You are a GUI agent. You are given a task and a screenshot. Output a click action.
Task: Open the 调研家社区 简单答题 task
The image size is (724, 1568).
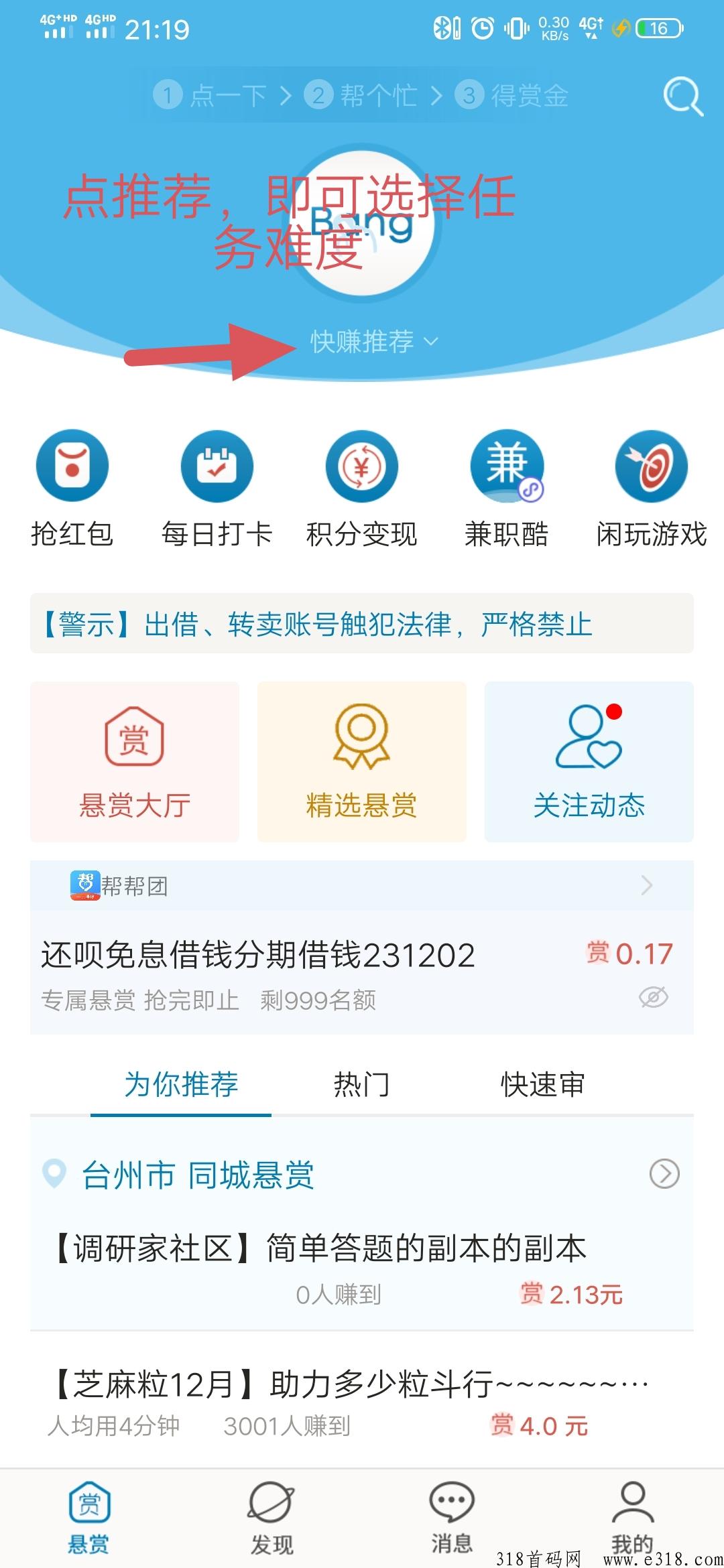pyautogui.click(x=362, y=1269)
